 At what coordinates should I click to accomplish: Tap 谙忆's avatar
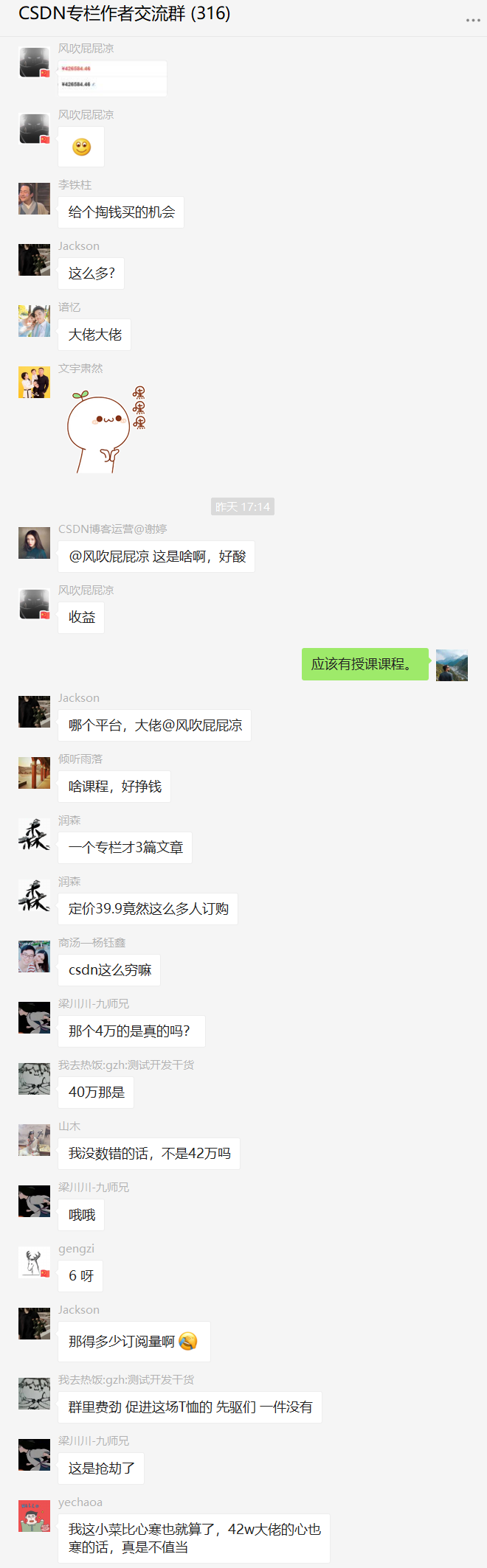pos(34,321)
